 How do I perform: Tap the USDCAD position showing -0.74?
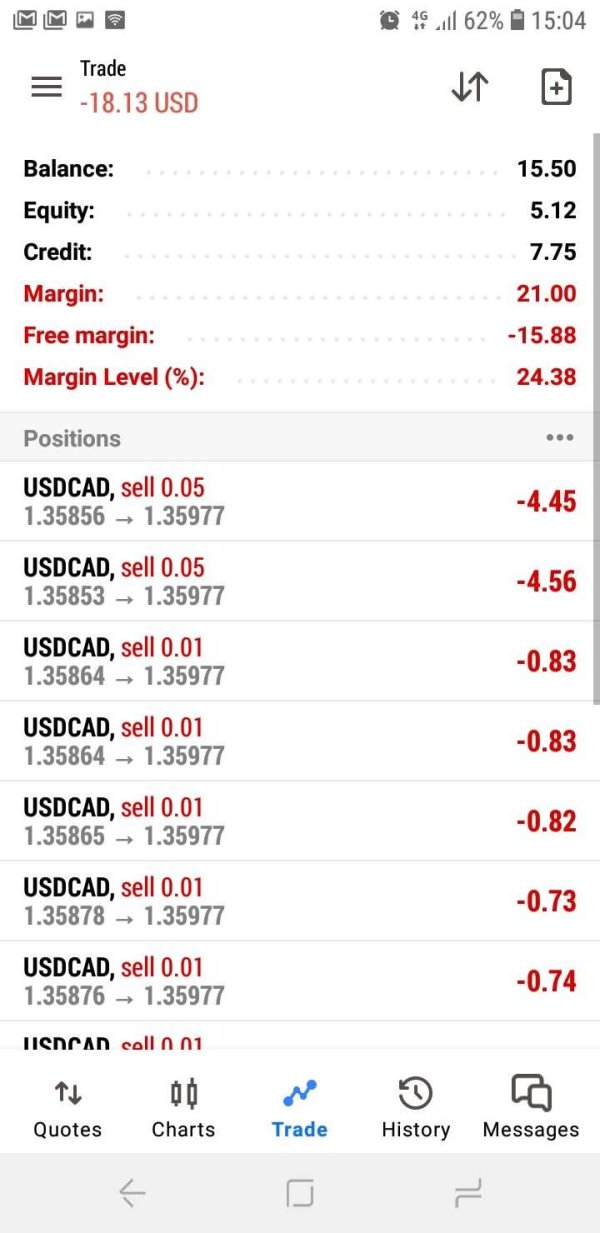click(x=300, y=981)
